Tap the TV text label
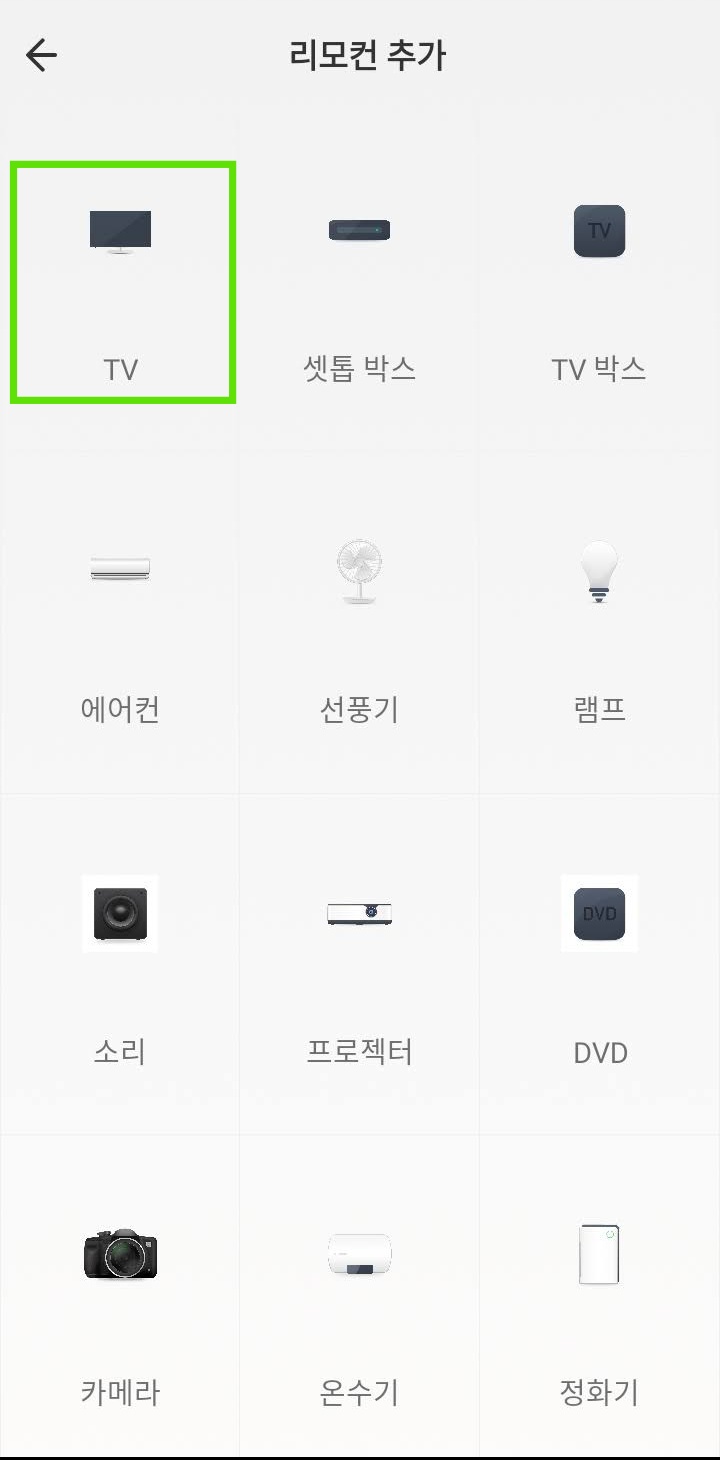 pyautogui.click(x=120, y=370)
